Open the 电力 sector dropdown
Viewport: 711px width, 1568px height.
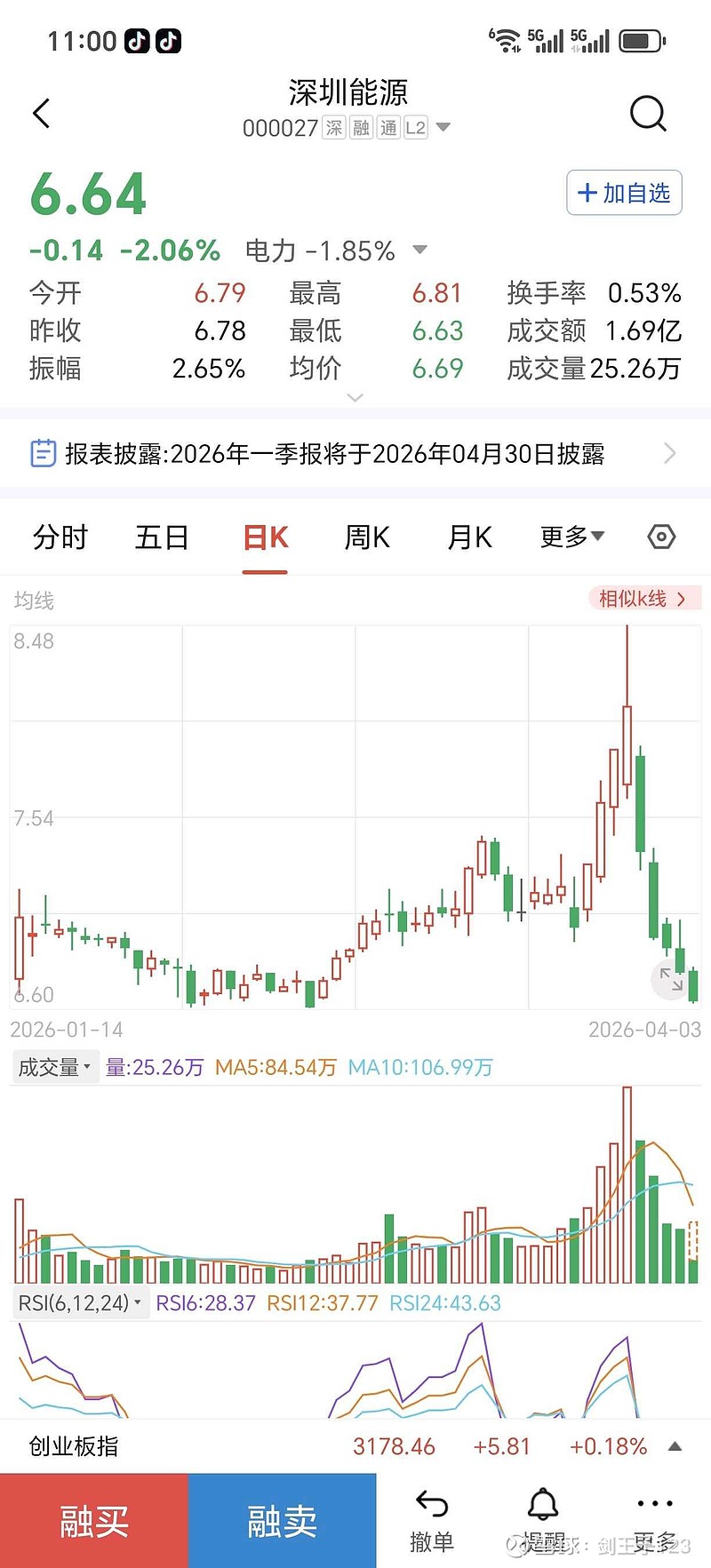420,251
